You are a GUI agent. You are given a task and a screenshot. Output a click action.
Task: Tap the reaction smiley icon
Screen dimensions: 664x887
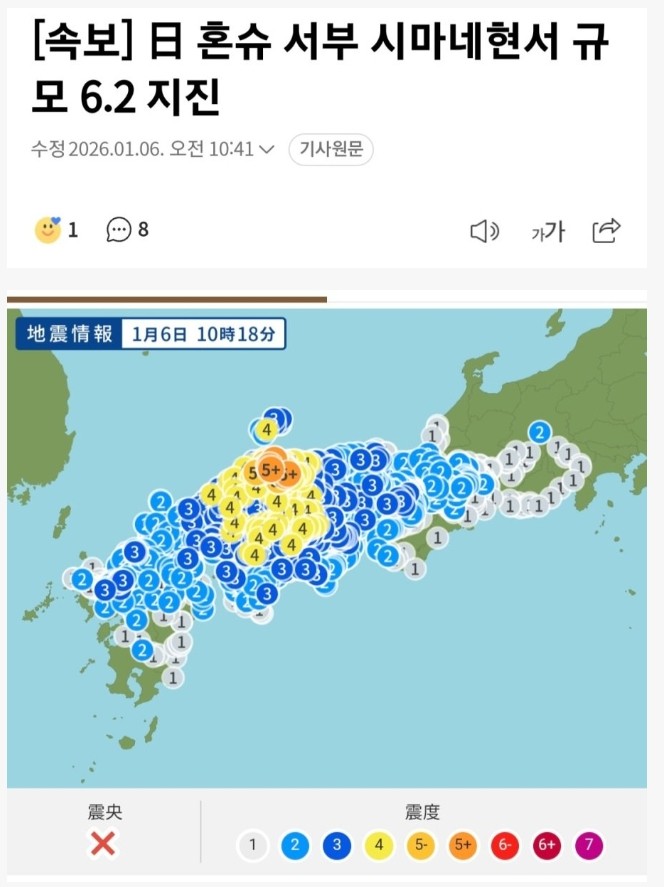click(48, 230)
